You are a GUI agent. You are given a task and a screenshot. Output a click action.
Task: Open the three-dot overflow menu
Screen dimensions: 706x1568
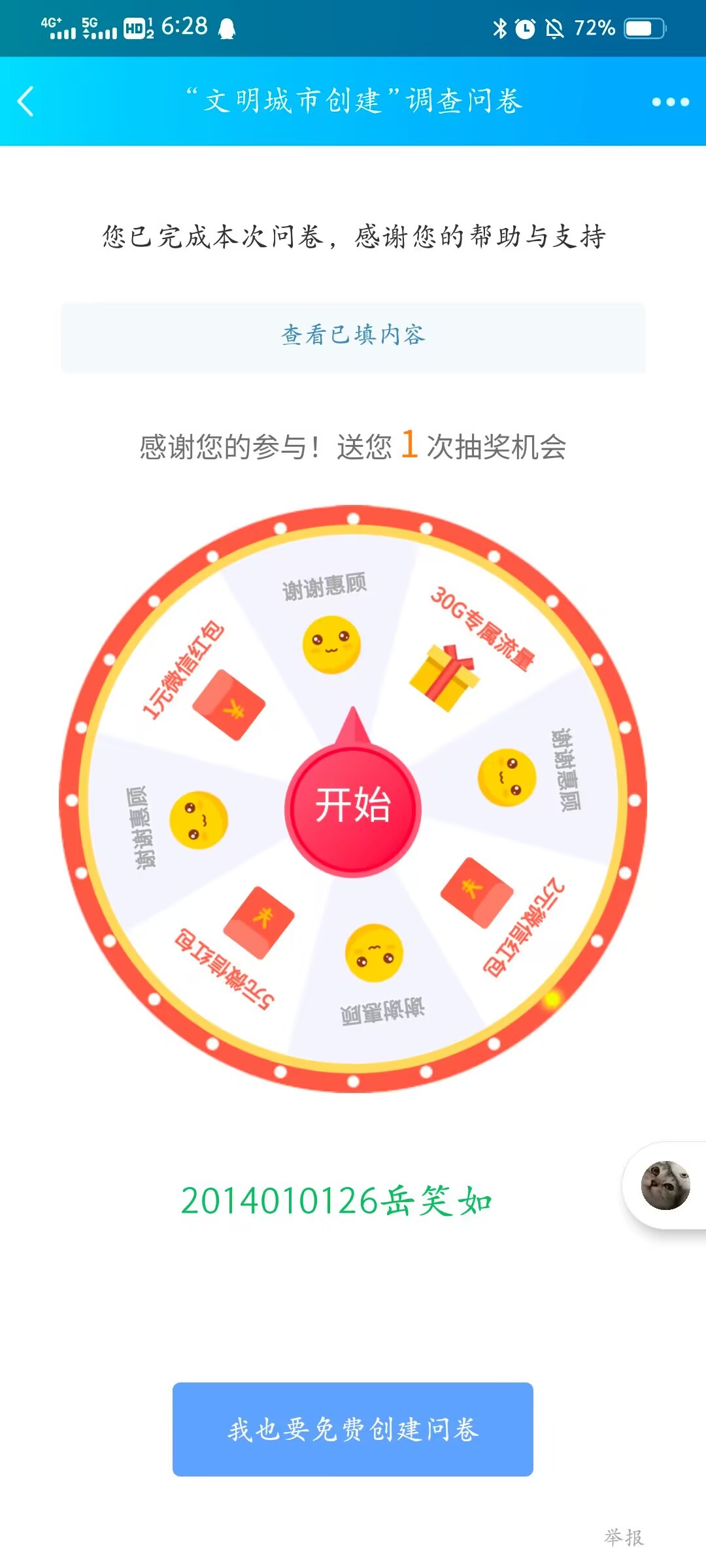pos(670,102)
